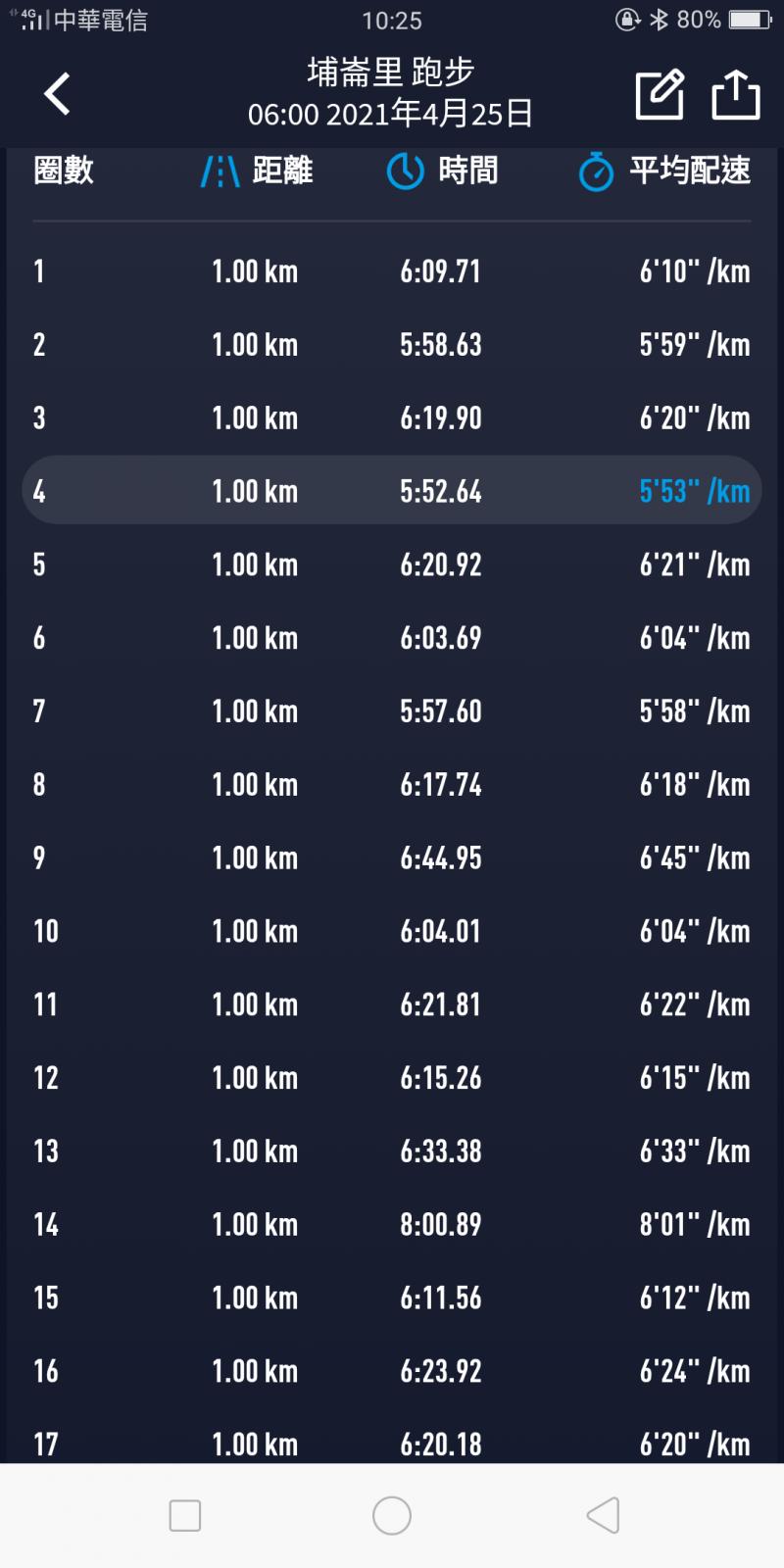The height and width of the screenshot is (1568, 784).
Task: Go back using the header arrow
Action: [x=58, y=95]
